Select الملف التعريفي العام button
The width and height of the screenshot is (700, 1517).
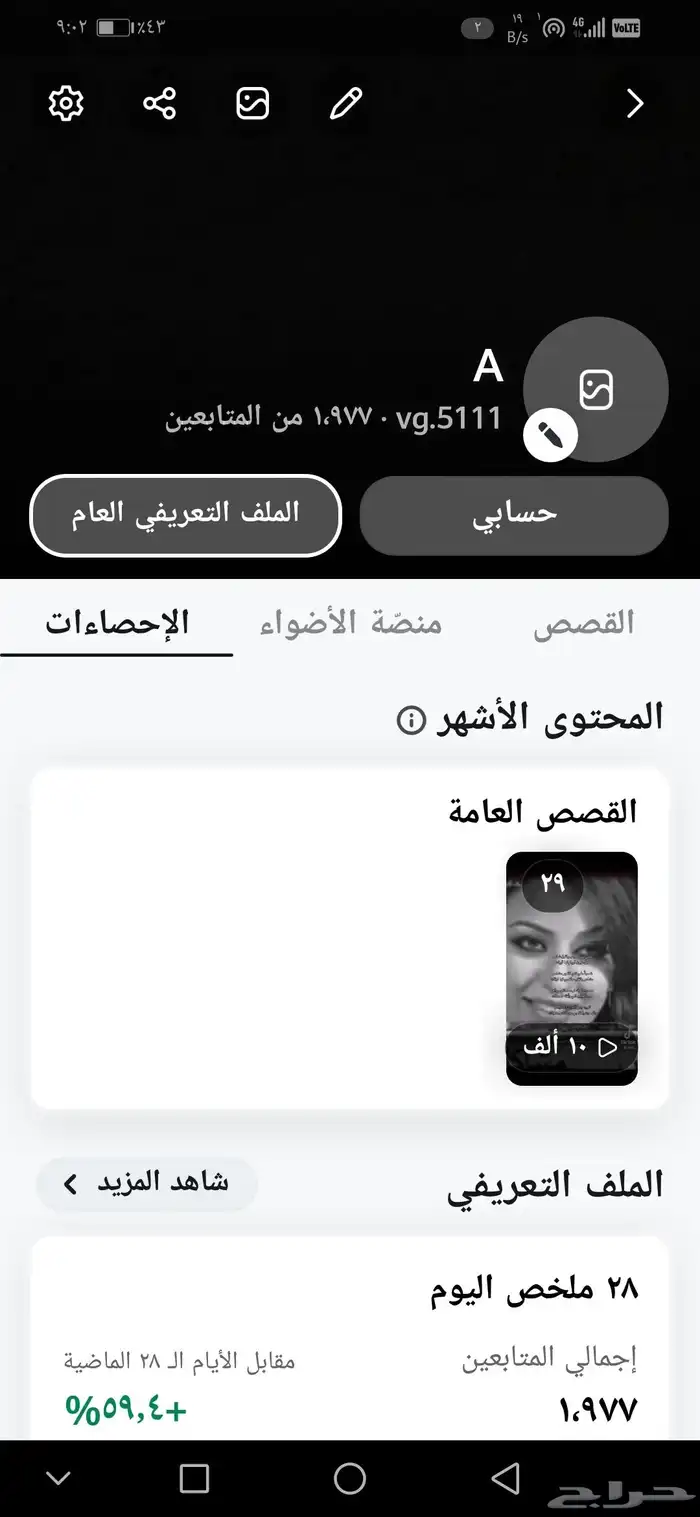point(186,514)
